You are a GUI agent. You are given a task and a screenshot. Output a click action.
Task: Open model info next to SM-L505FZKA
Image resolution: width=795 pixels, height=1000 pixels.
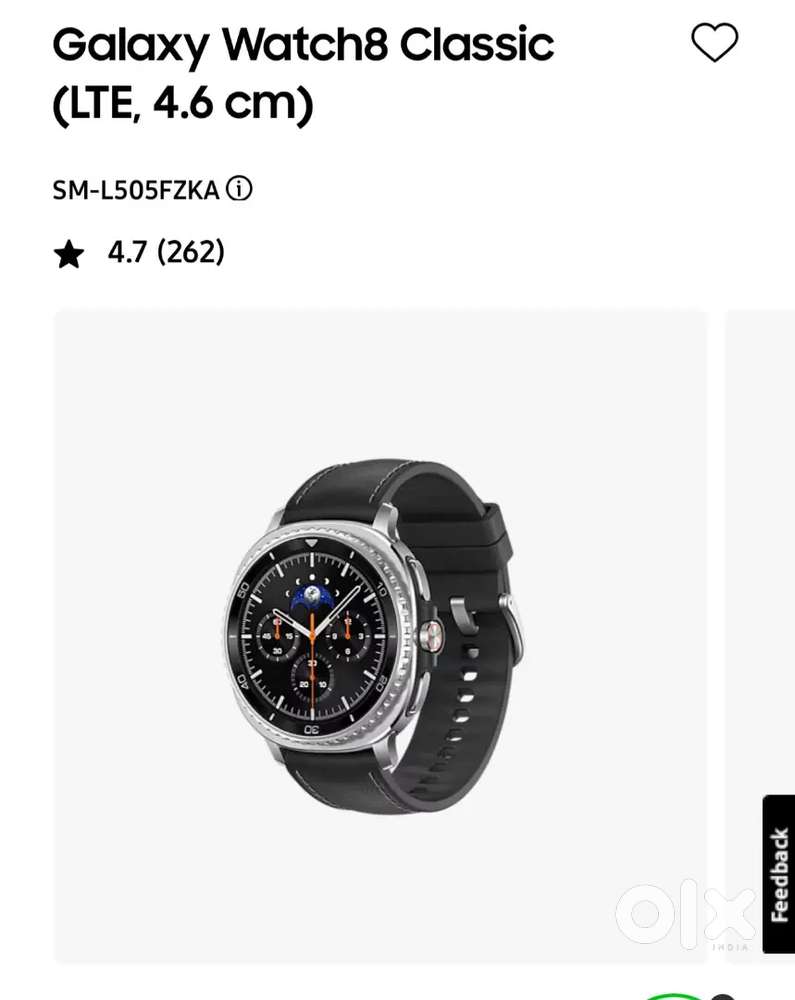point(238,188)
